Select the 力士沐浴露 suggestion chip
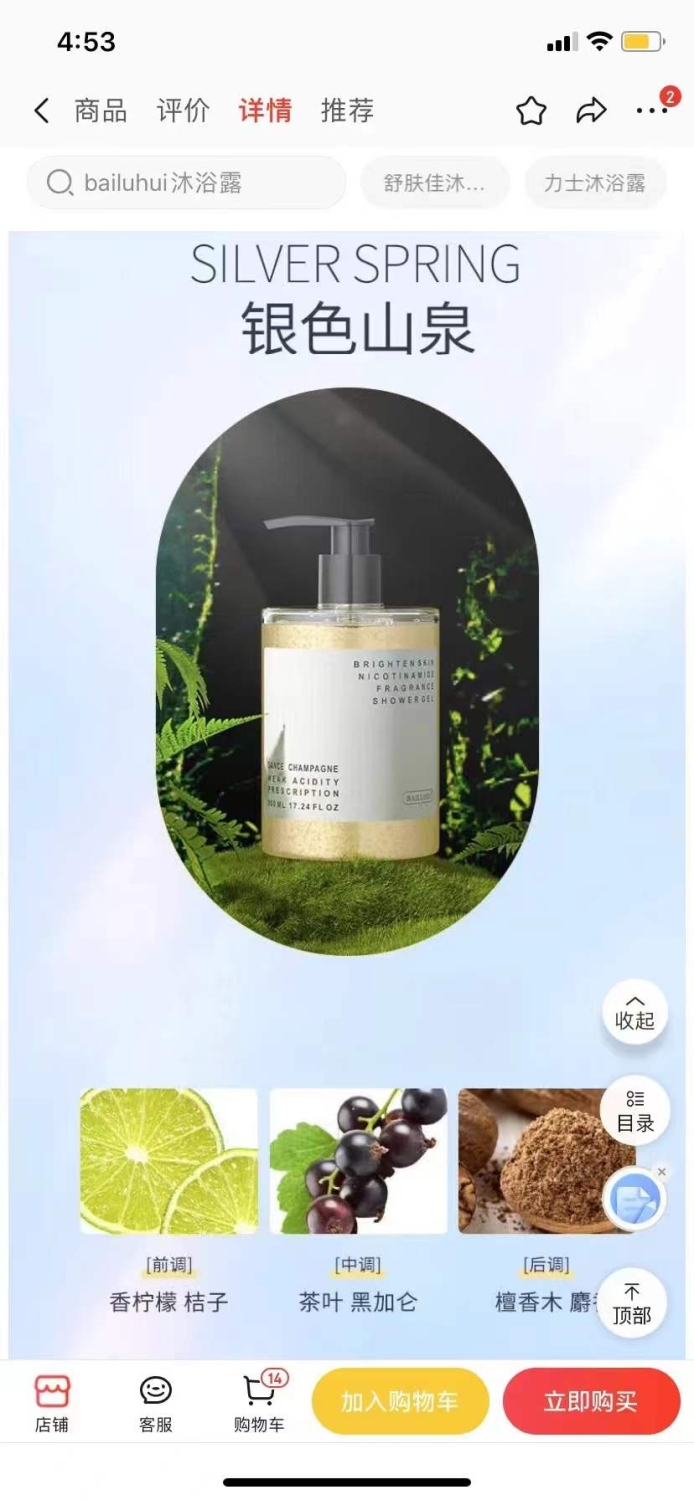 click(x=595, y=183)
